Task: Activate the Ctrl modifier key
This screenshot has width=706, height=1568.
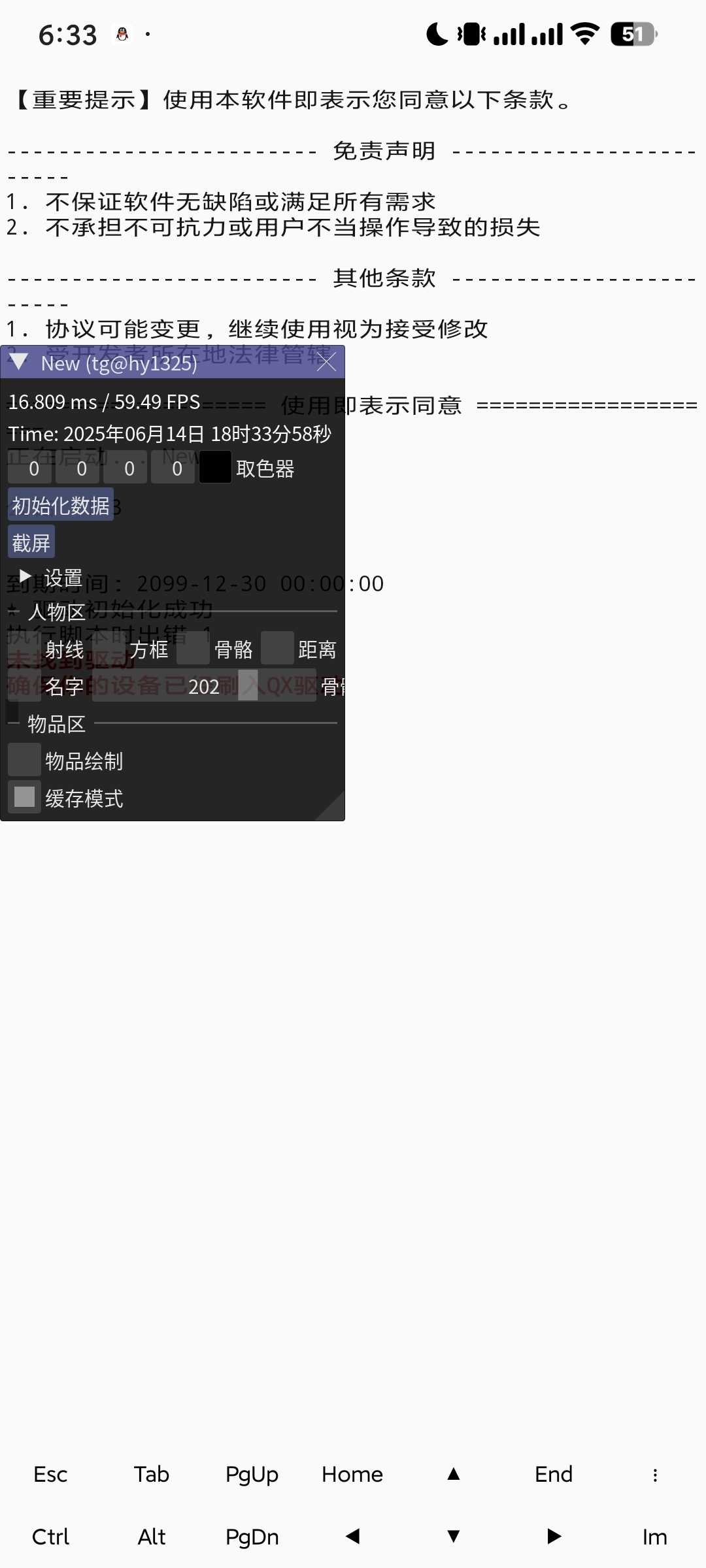Action: (x=50, y=1537)
